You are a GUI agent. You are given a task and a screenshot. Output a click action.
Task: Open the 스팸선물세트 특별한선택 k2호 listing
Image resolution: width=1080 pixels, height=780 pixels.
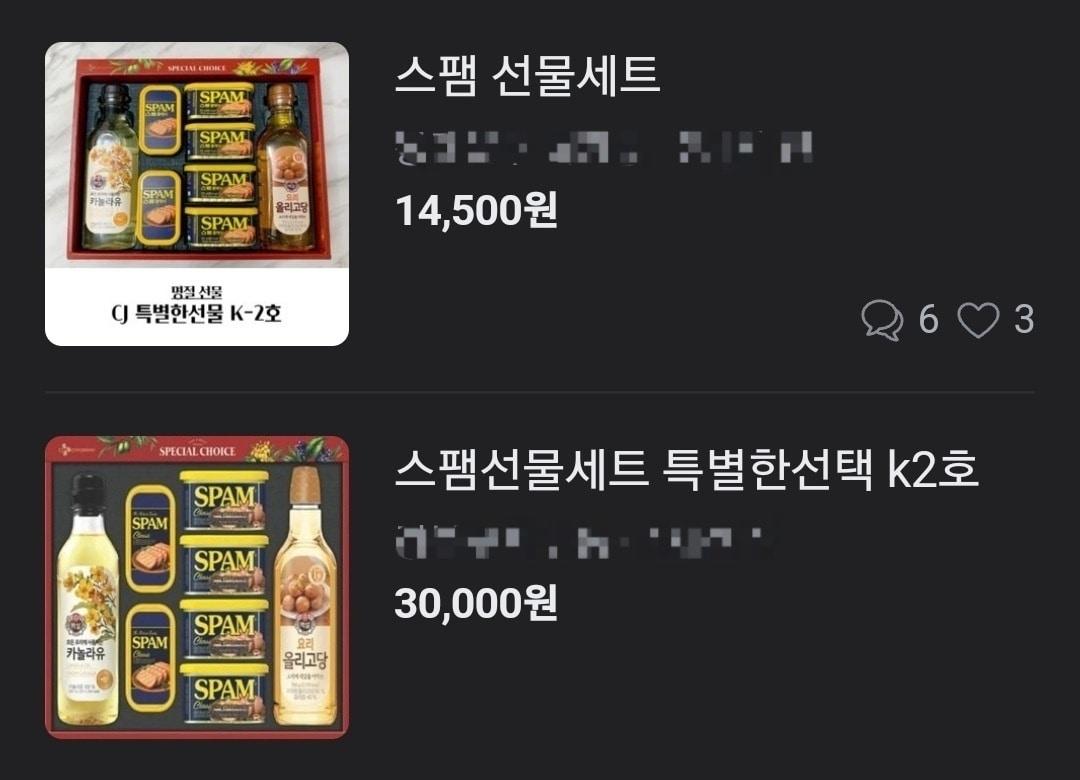686,471
